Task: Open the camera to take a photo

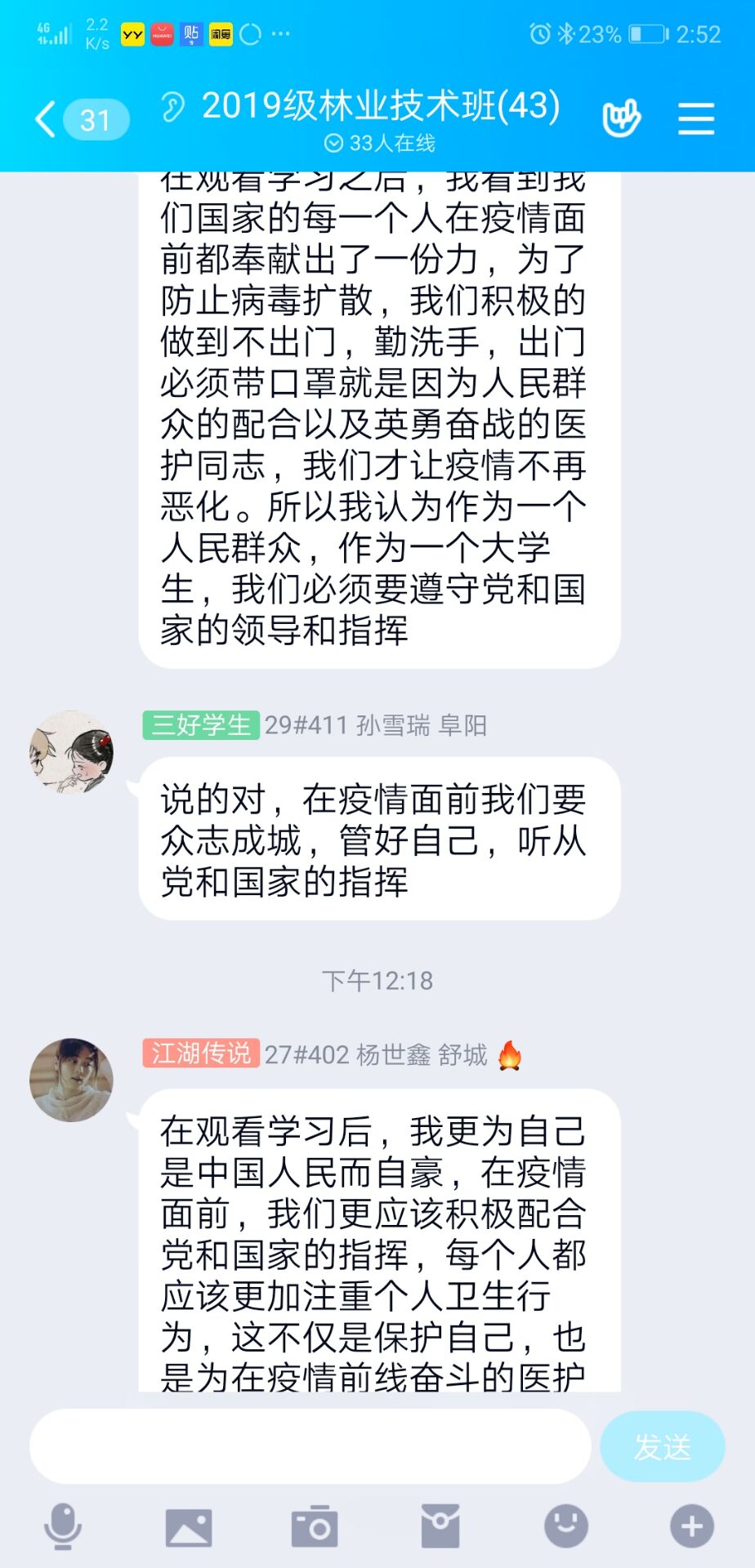Action: point(315,1526)
